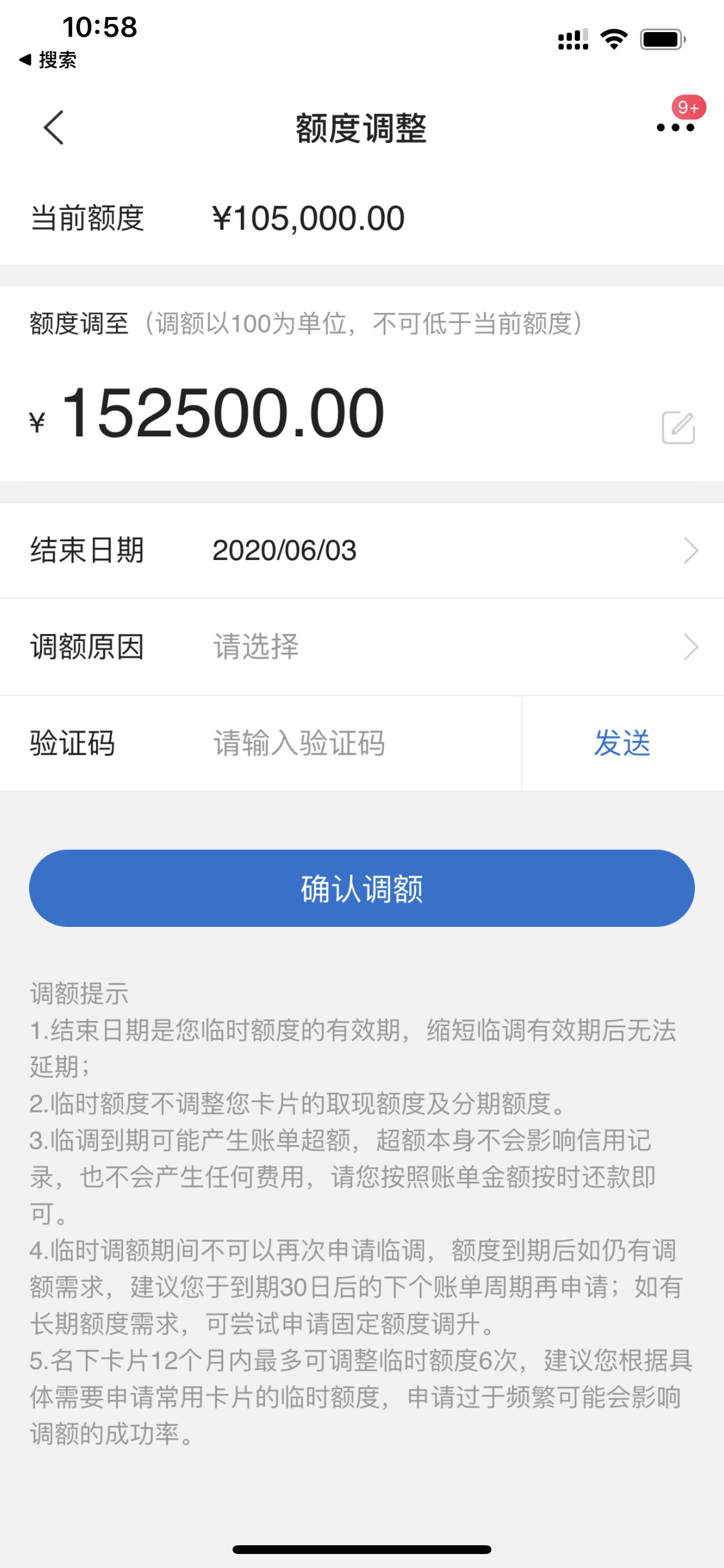Focus the 验证码 input field

[359, 743]
